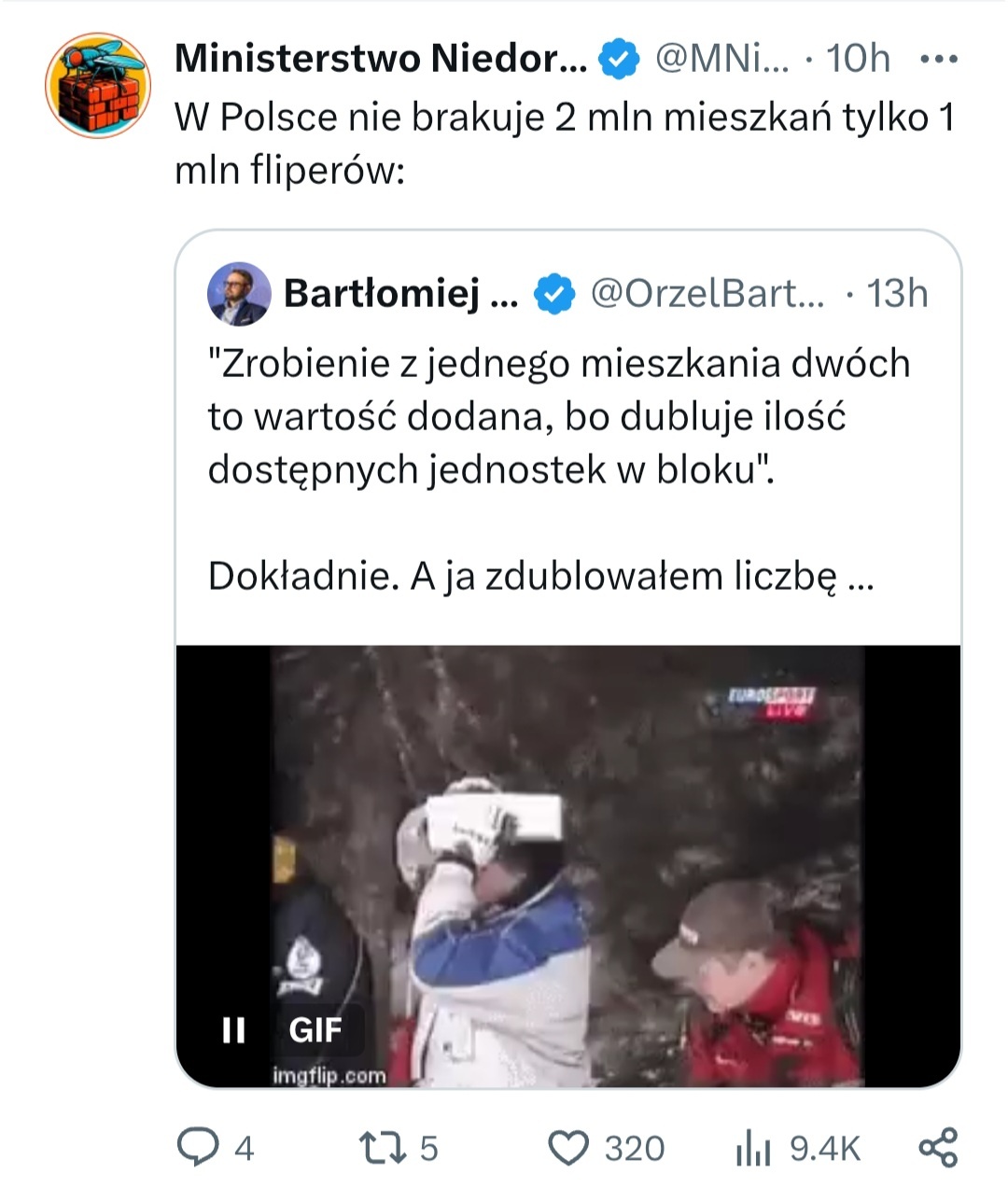The height and width of the screenshot is (1187, 1008).
Task: Open the tweet's three-dot overflow menu
Action: click(x=938, y=60)
